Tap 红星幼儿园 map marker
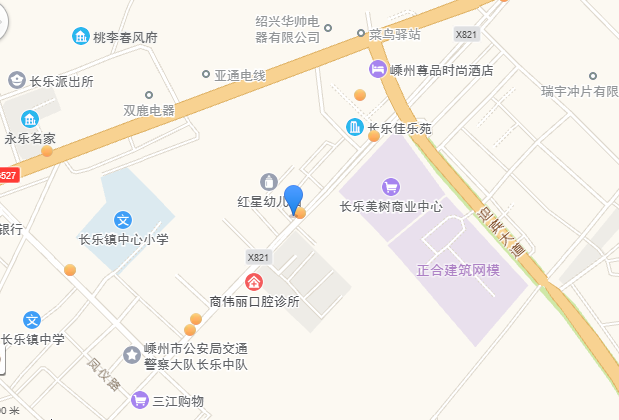Image resolution: width=619 pixels, height=420 pixels. tap(268, 182)
